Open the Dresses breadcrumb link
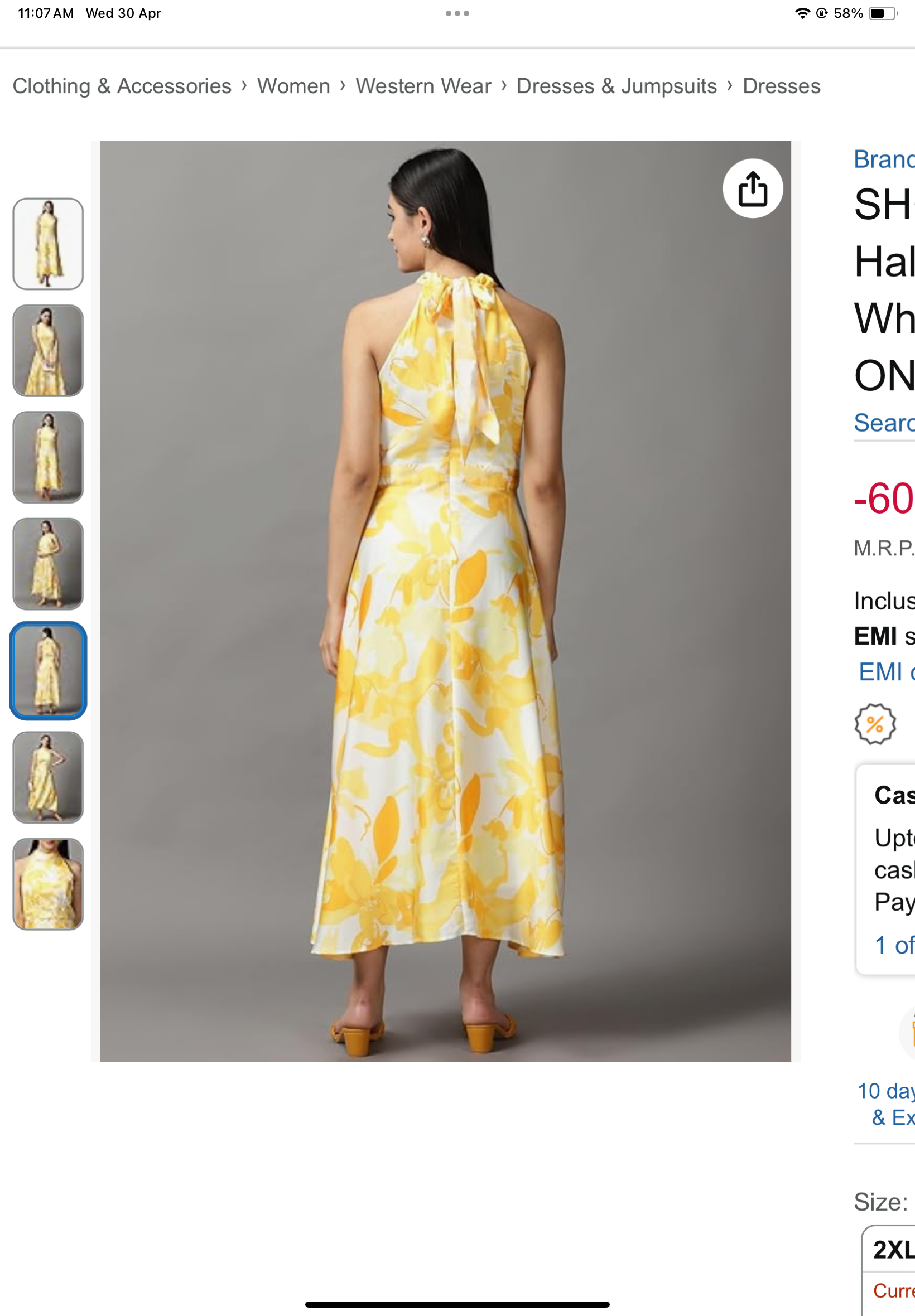Image resolution: width=915 pixels, height=1316 pixels. [x=781, y=86]
